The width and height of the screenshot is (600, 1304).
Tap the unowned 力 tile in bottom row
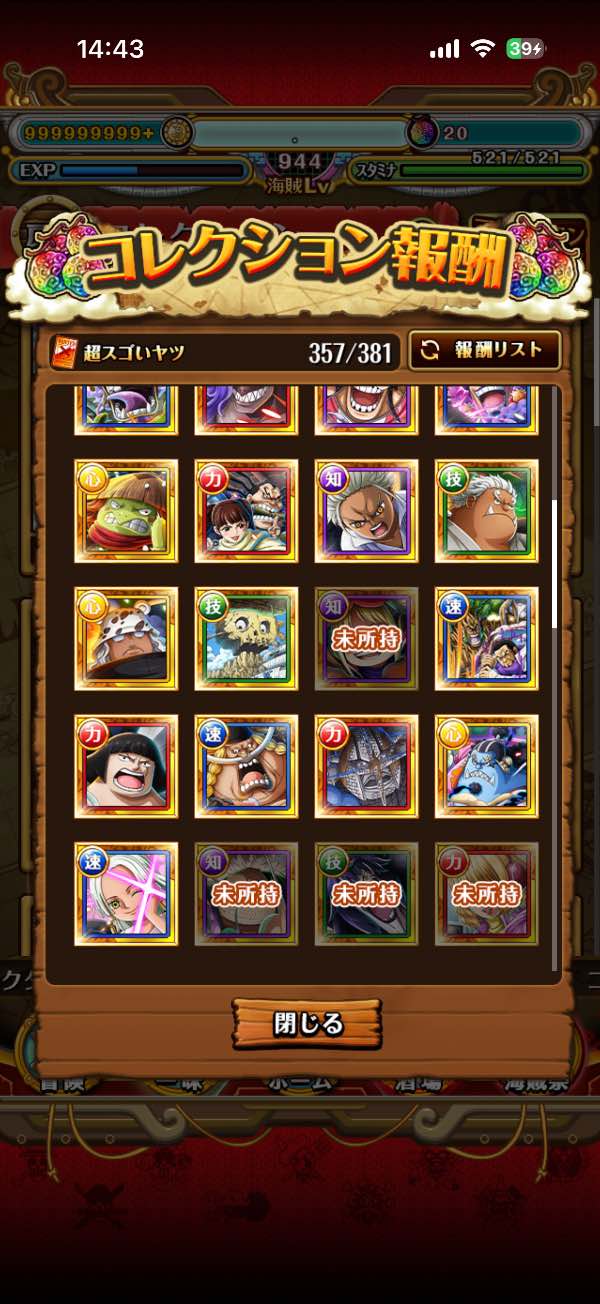click(486, 894)
